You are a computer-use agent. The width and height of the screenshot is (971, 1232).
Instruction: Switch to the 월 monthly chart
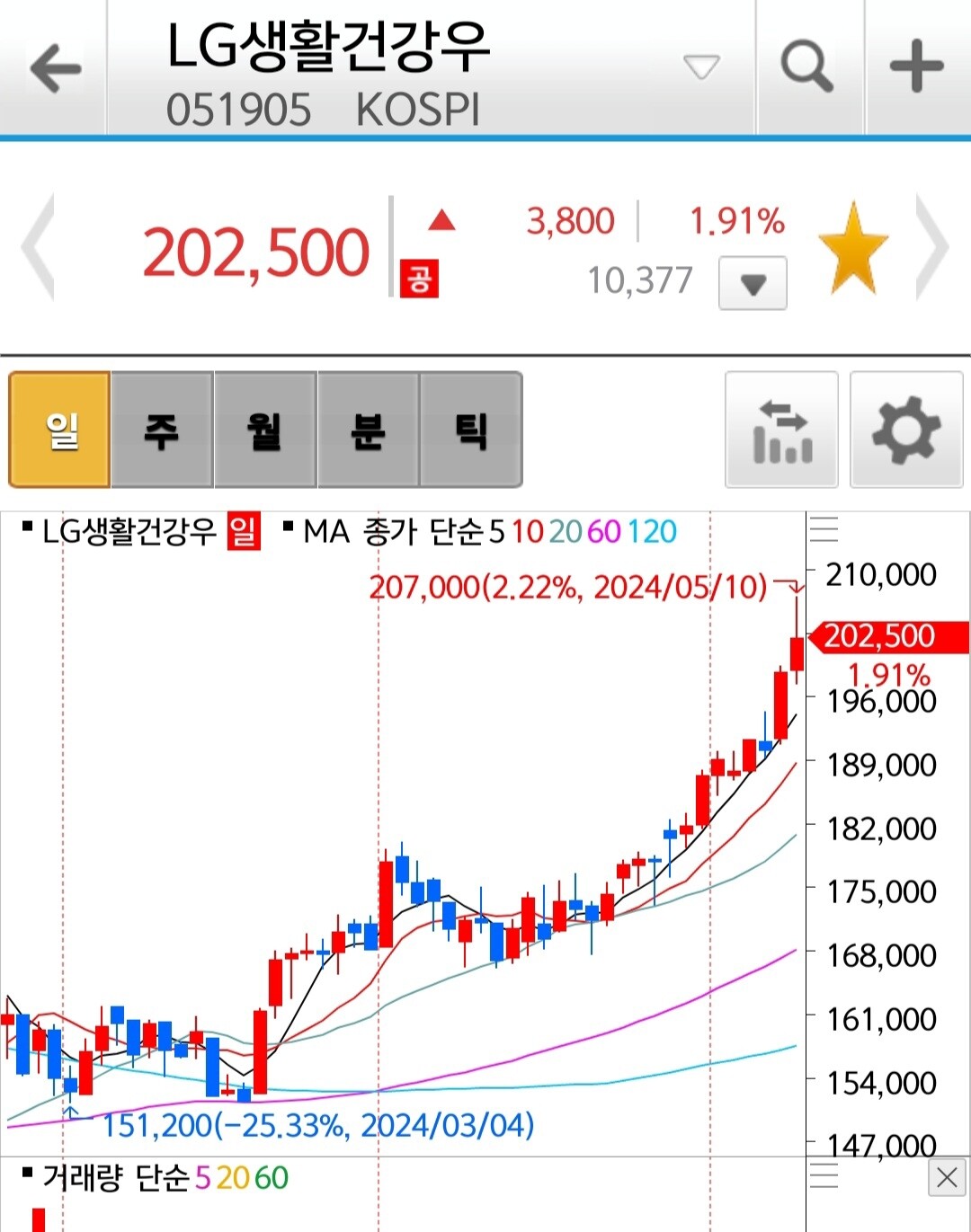click(x=265, y=430)
